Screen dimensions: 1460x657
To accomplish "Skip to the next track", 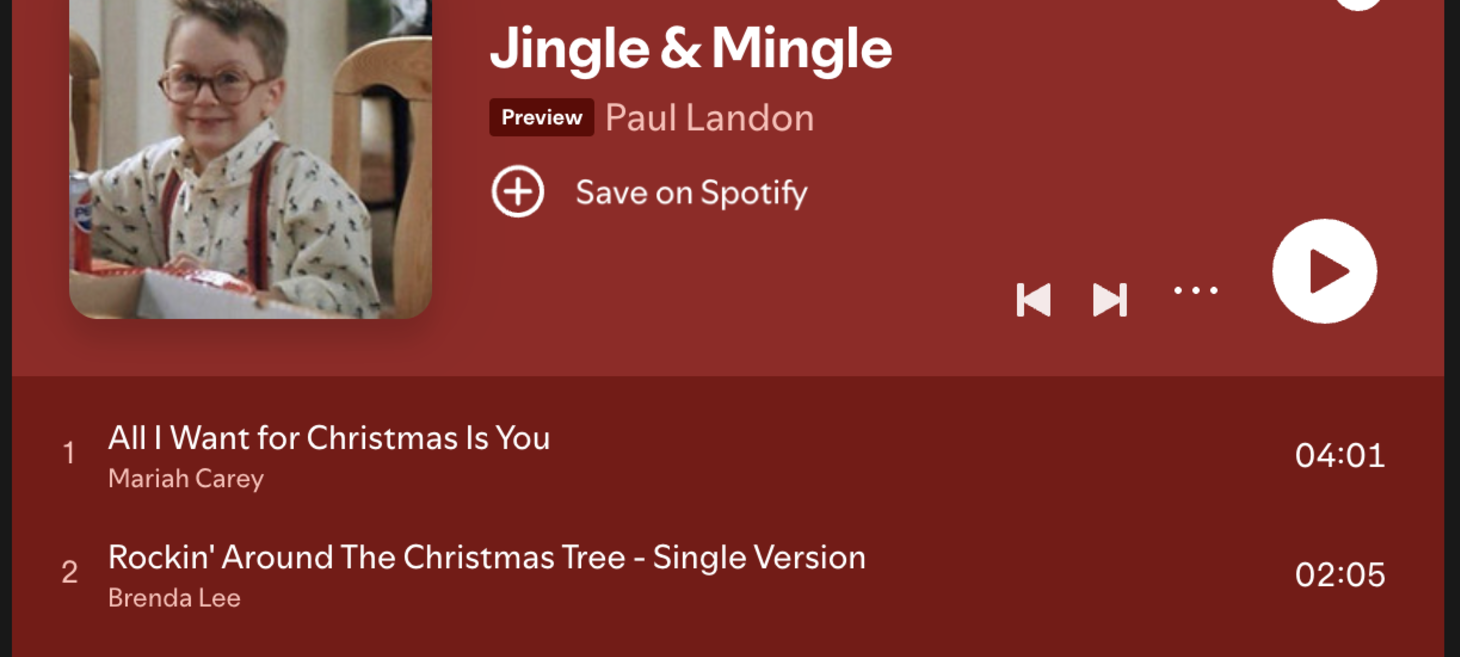I will (x=1109, y=299).
